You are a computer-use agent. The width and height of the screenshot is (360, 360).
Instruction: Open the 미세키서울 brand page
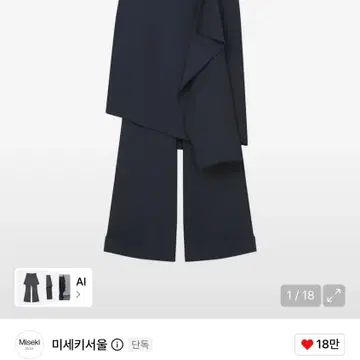pos(79,344)
